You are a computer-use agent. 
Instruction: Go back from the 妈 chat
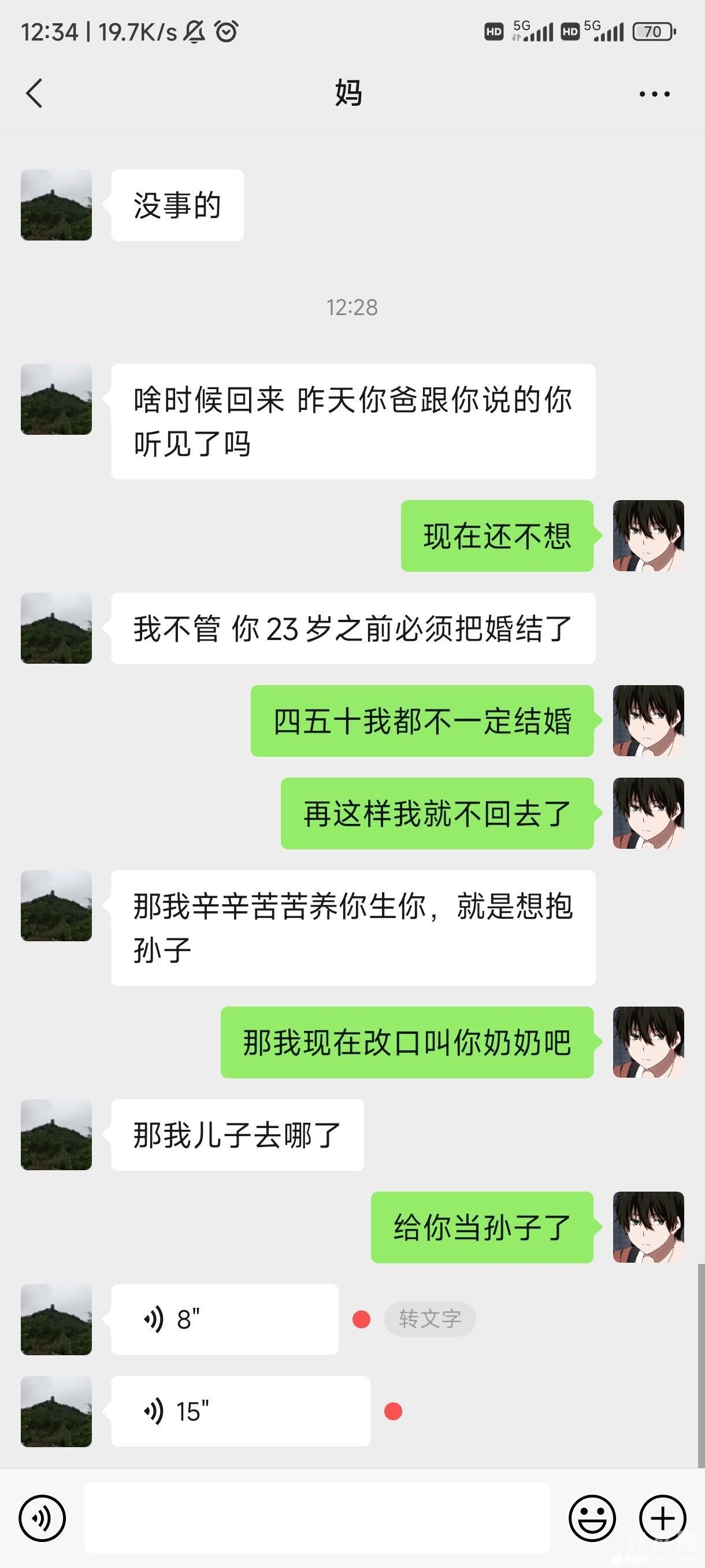pos(35,93)
